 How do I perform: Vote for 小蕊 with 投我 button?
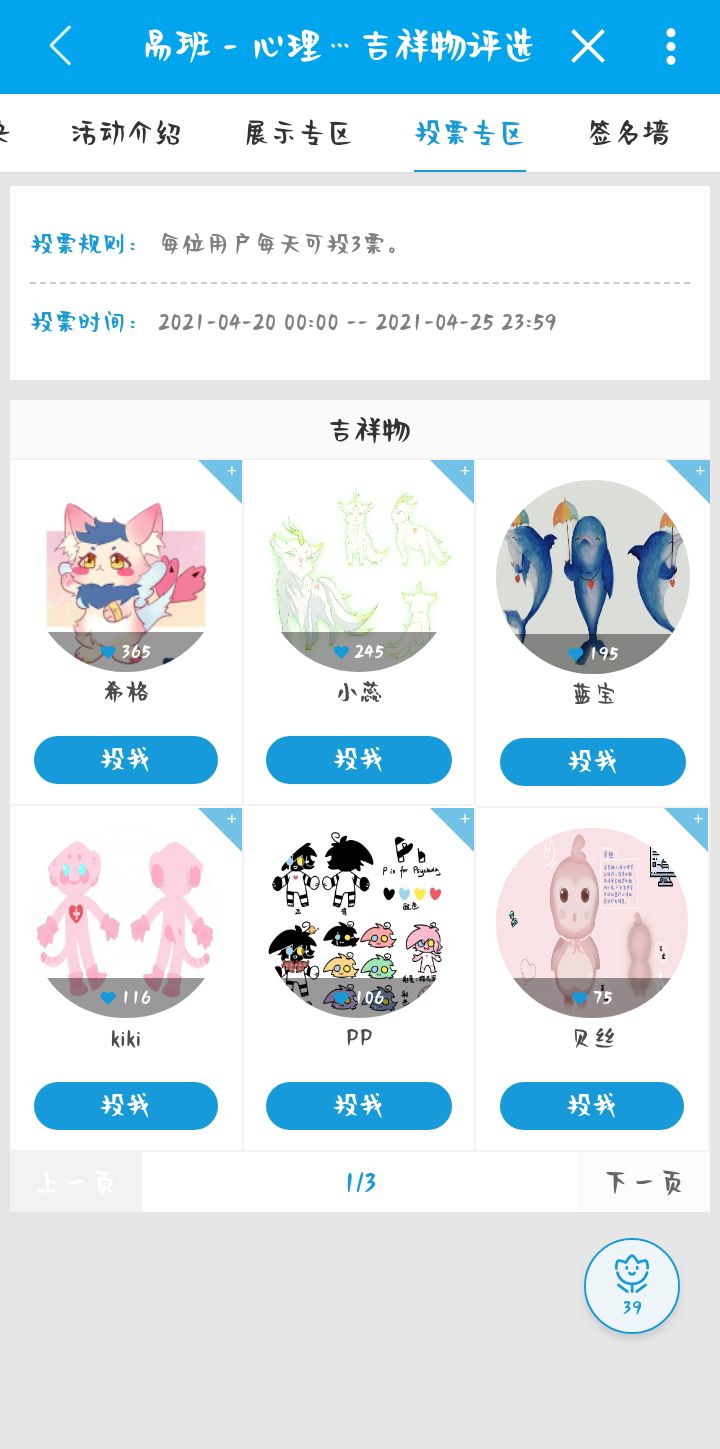click(359, 760)
